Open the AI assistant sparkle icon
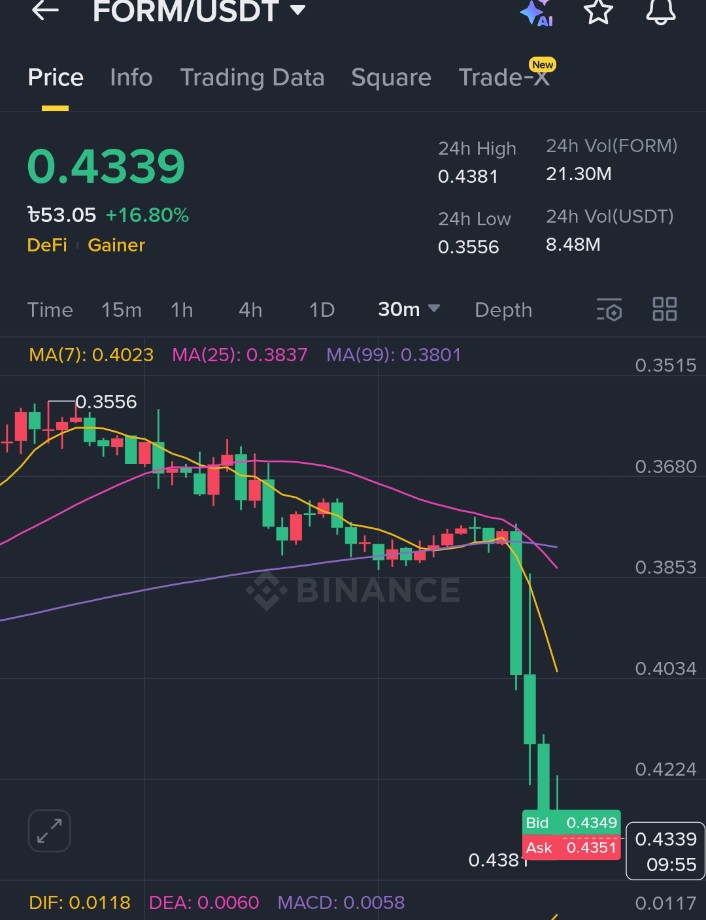The height and width of the screenshot is (920, 706). (x=537, y=12)
